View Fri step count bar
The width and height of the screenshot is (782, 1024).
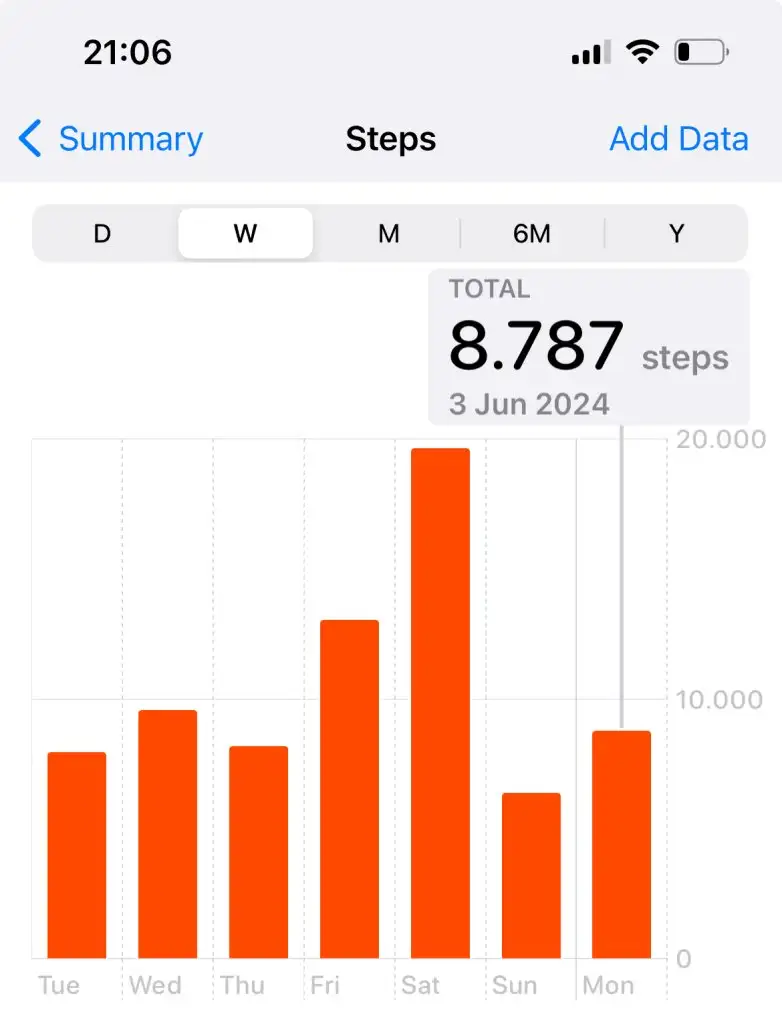click(349, 789)
